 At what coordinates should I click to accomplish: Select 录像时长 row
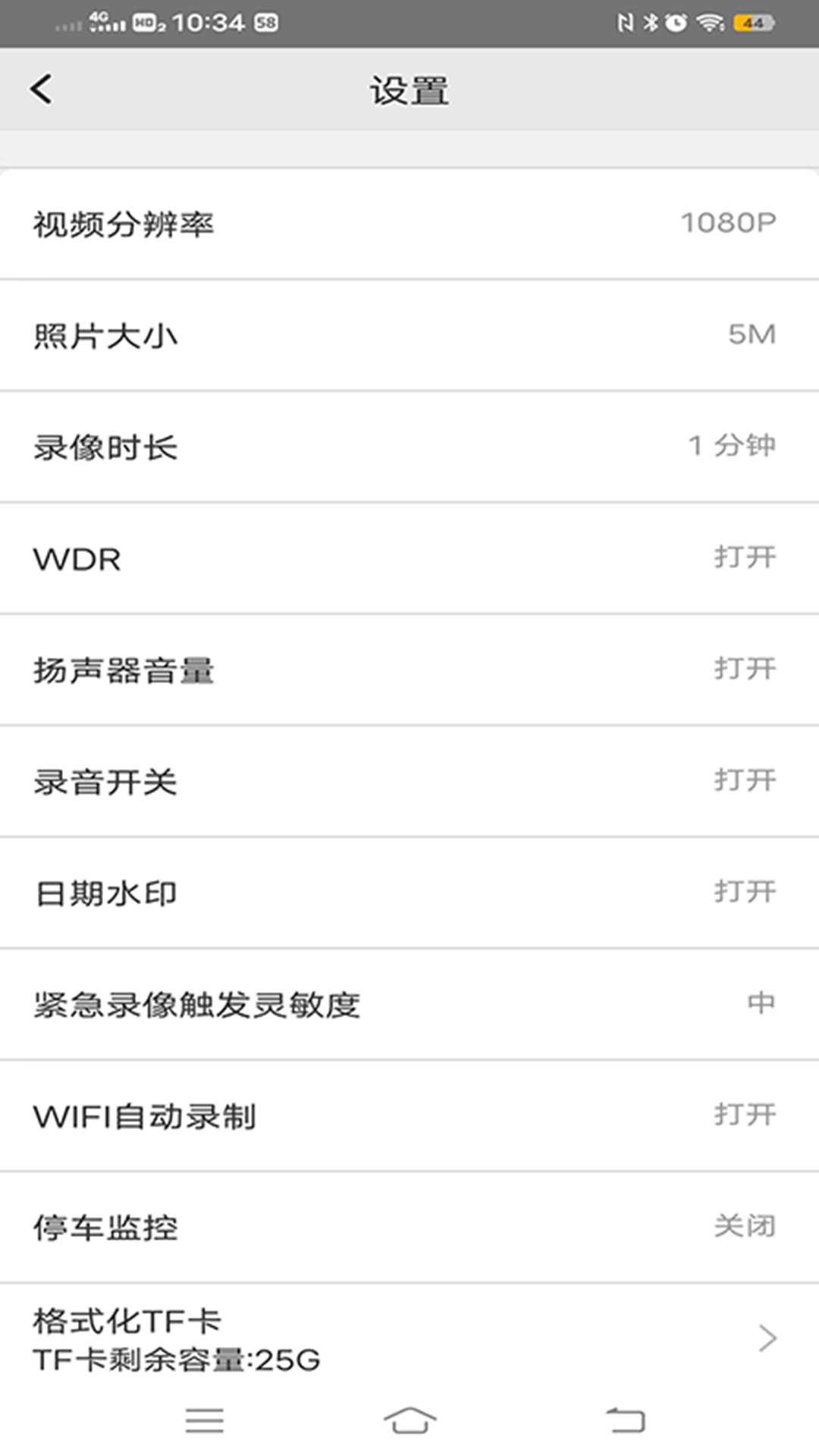pos(409,447)
